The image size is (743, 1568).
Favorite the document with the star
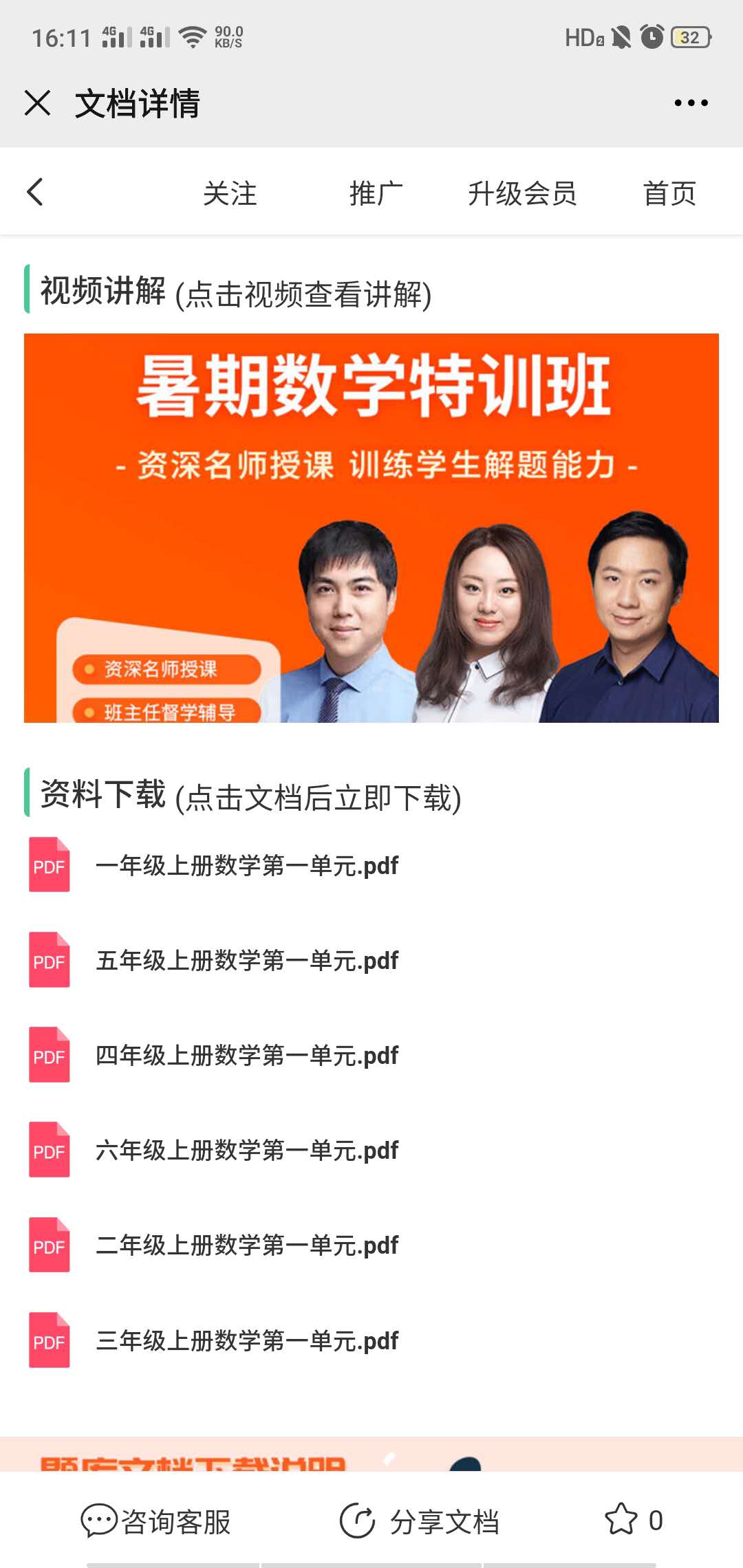(622, 1520)
